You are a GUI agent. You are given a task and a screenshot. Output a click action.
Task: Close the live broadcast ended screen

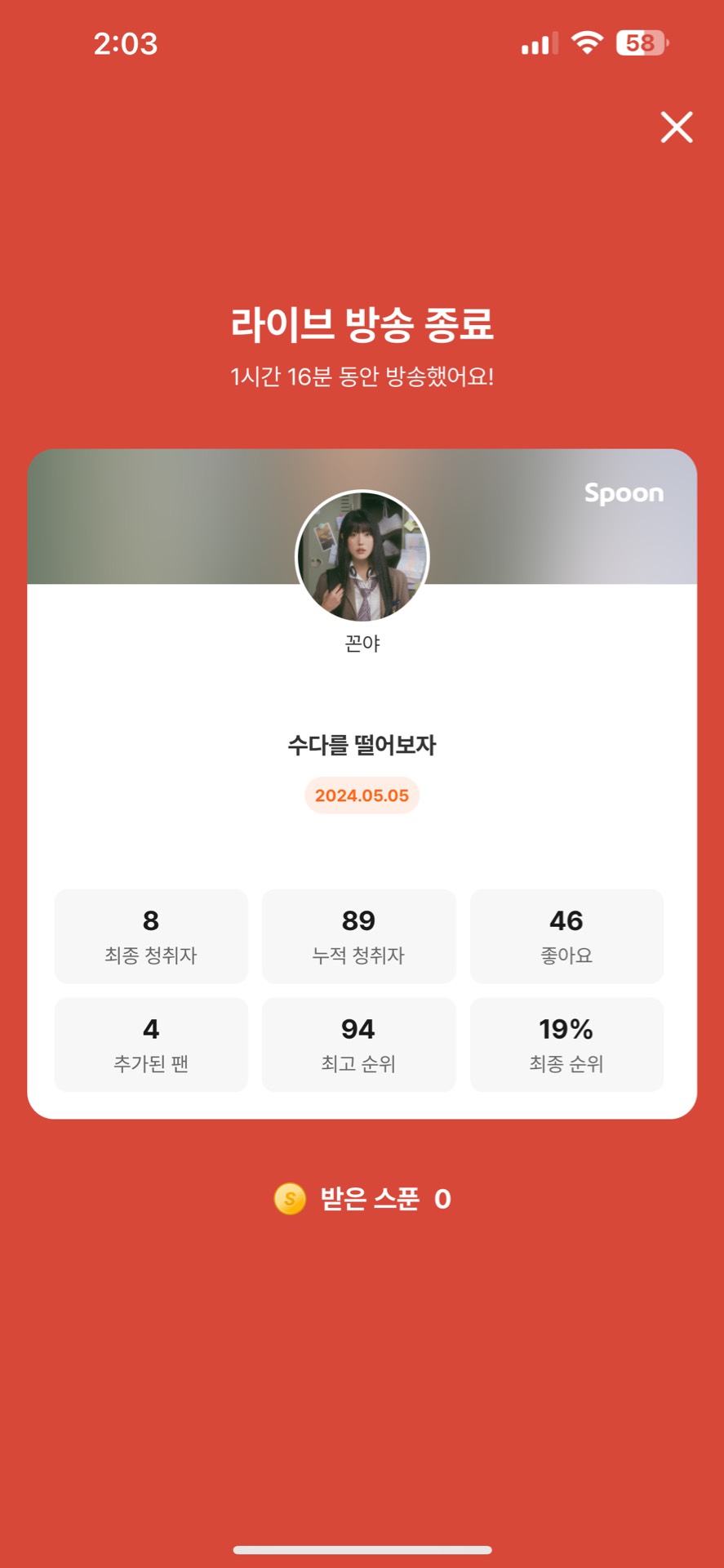[676, 127]
